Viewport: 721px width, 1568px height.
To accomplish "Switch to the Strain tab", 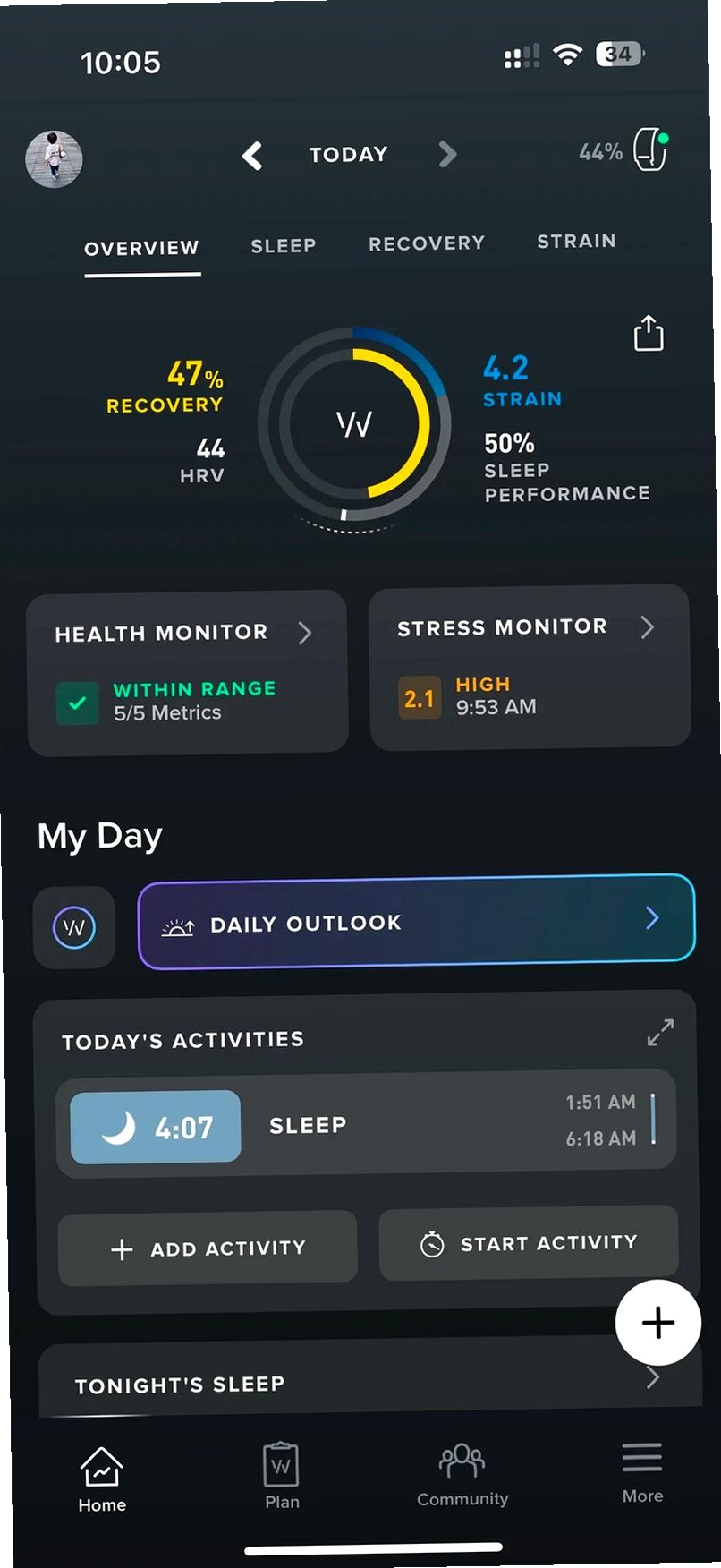I will [x=576, y=241].
